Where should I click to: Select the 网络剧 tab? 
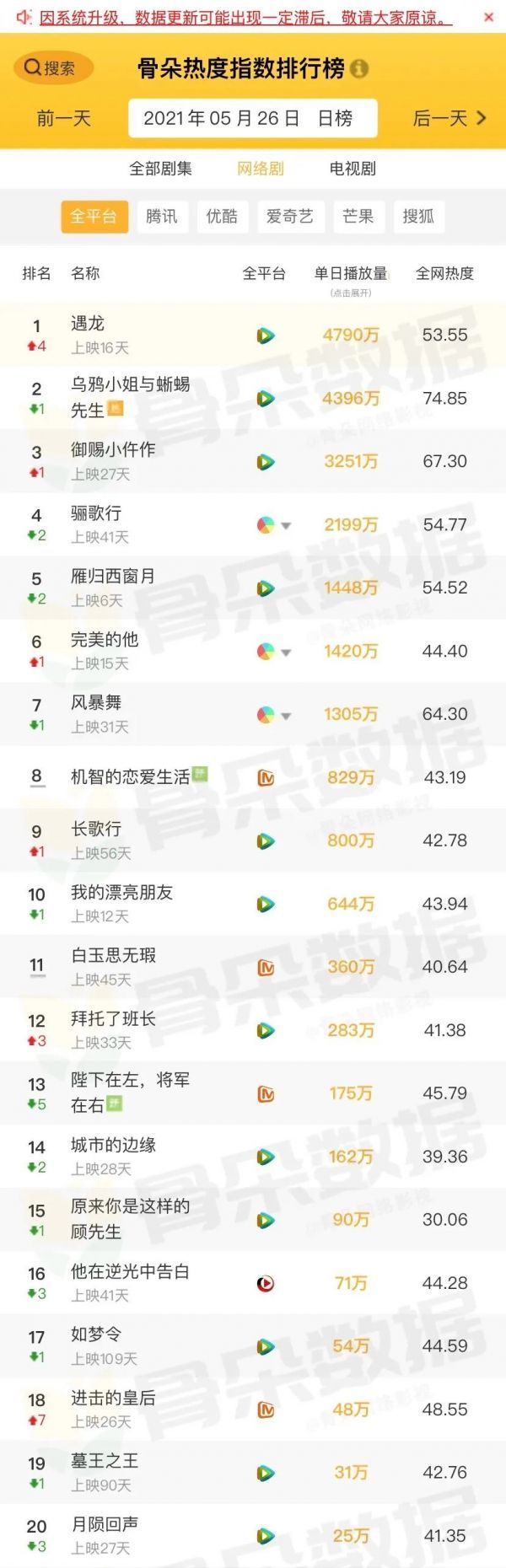tap(260, 169)
